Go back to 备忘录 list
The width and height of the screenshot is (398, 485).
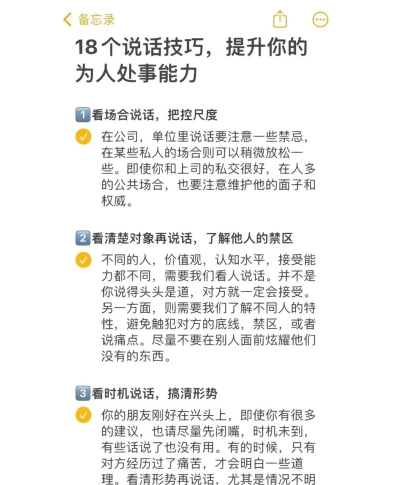(89, 19)
